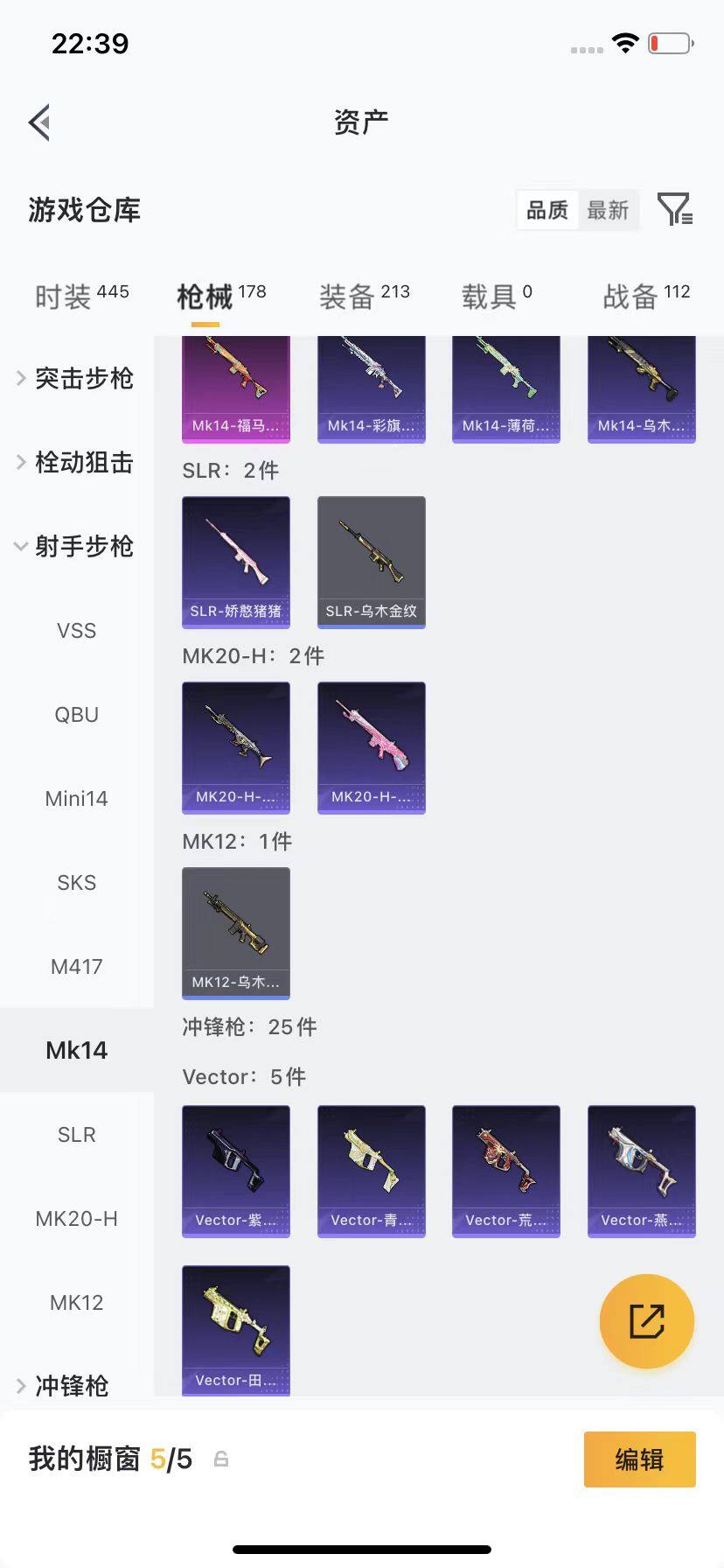Viewport: 724px width, 1568px height.
Task: Jump to MK20-H in the sidebar
Action: pos(77,1218)
